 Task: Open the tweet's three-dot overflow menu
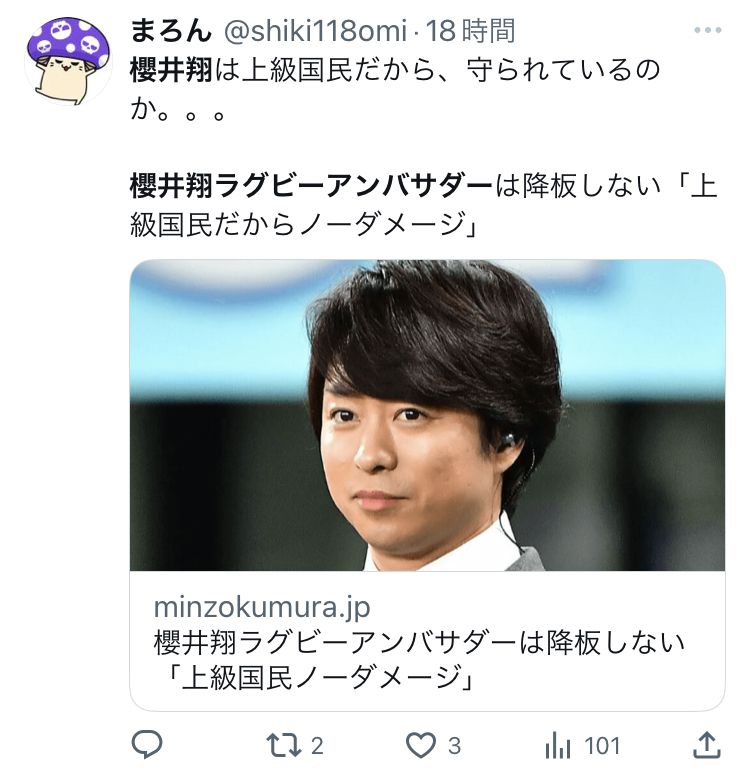point(706,30)
